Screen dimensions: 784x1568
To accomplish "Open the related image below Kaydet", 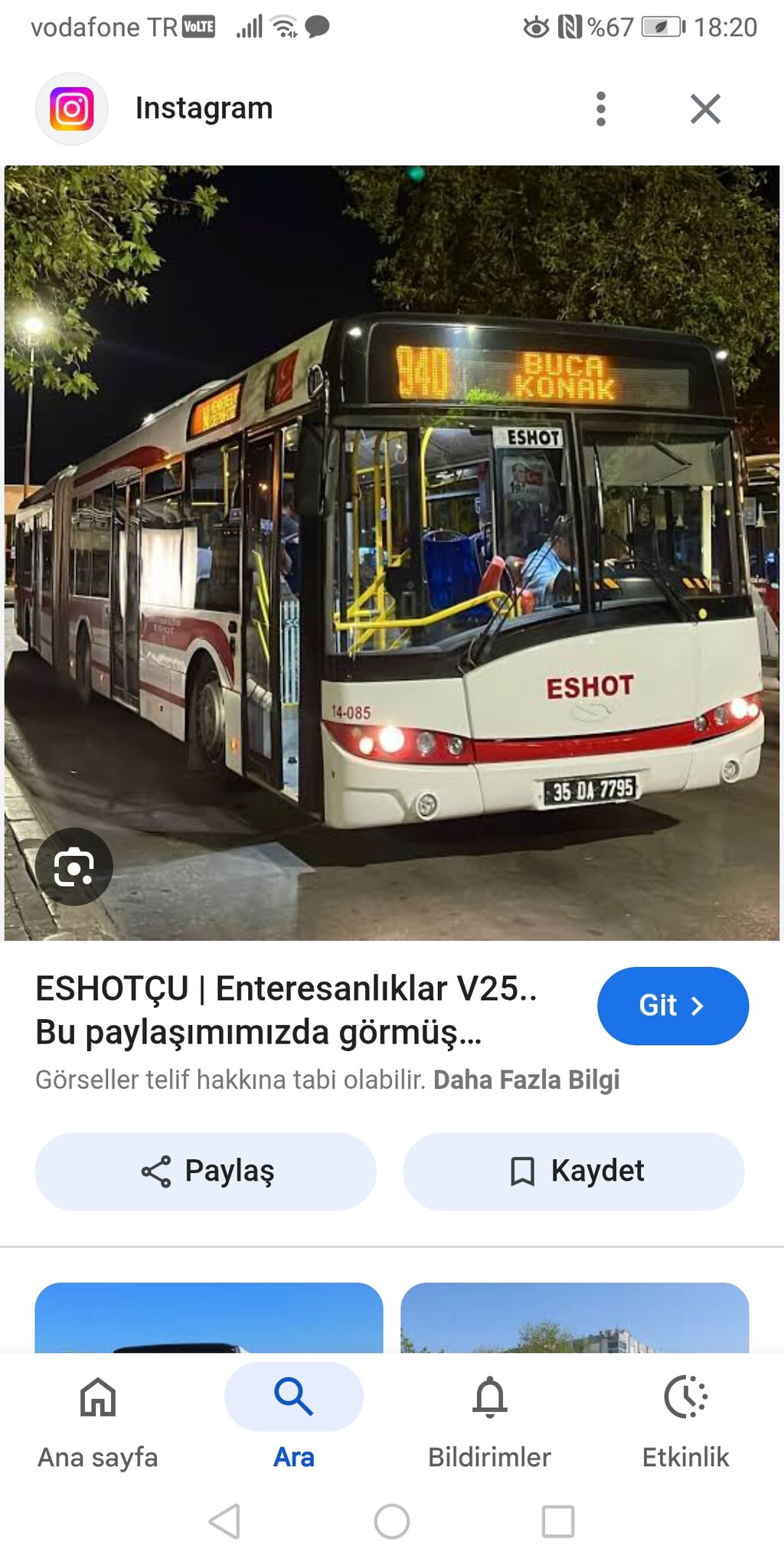I will pyautogui.click(x=574, y=1318).
